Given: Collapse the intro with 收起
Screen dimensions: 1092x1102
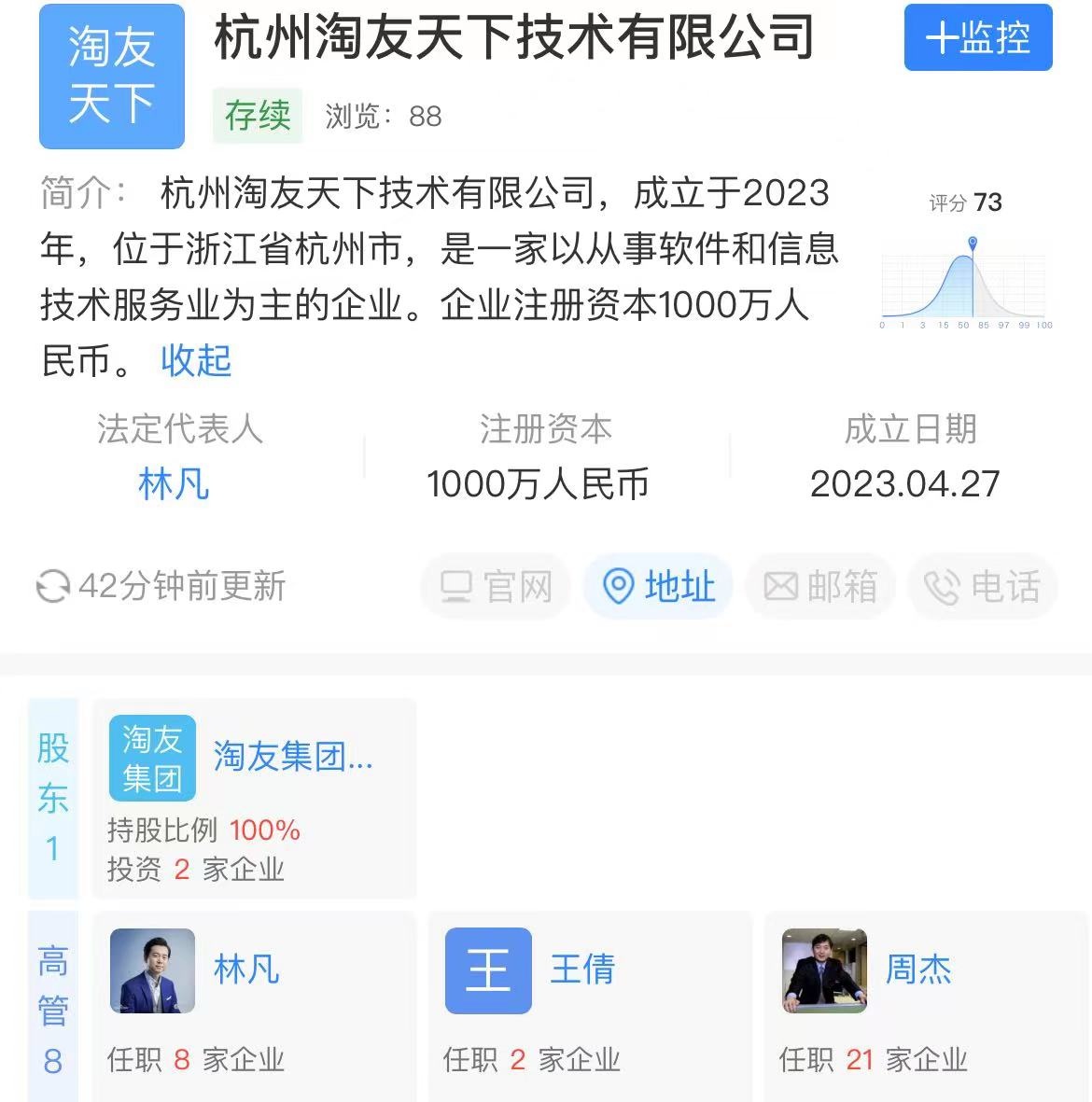Looking at the screenshot, I should click(196, 360).
